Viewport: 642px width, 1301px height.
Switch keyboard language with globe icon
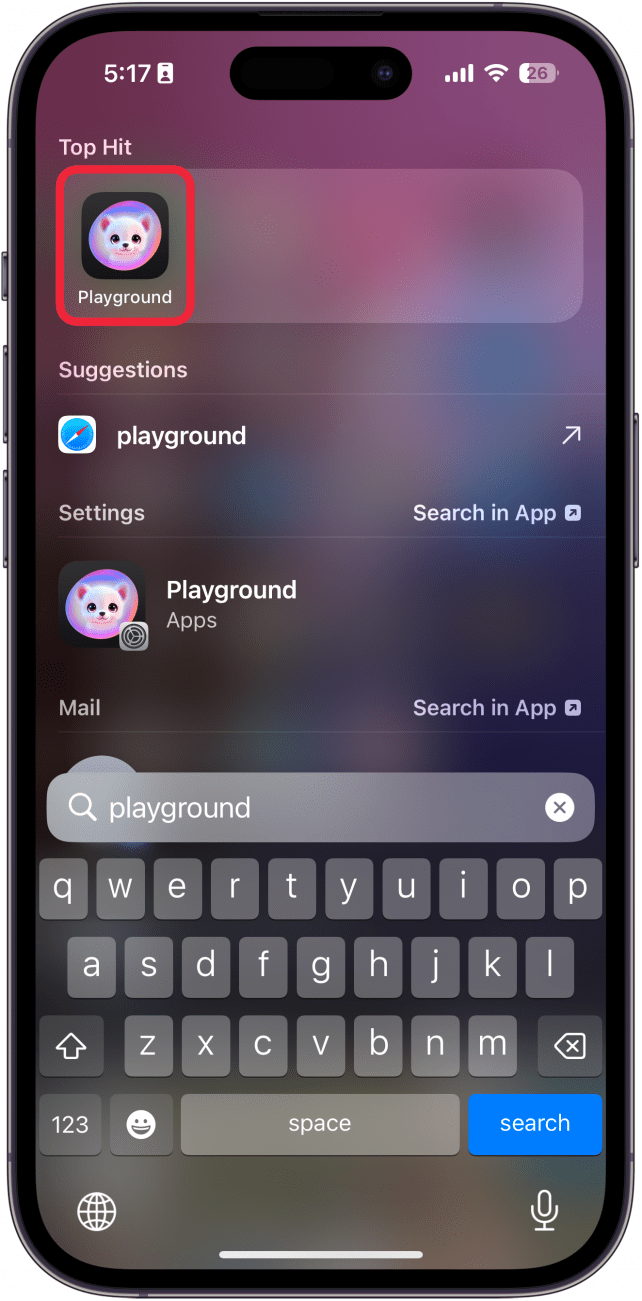point(97,1212)
